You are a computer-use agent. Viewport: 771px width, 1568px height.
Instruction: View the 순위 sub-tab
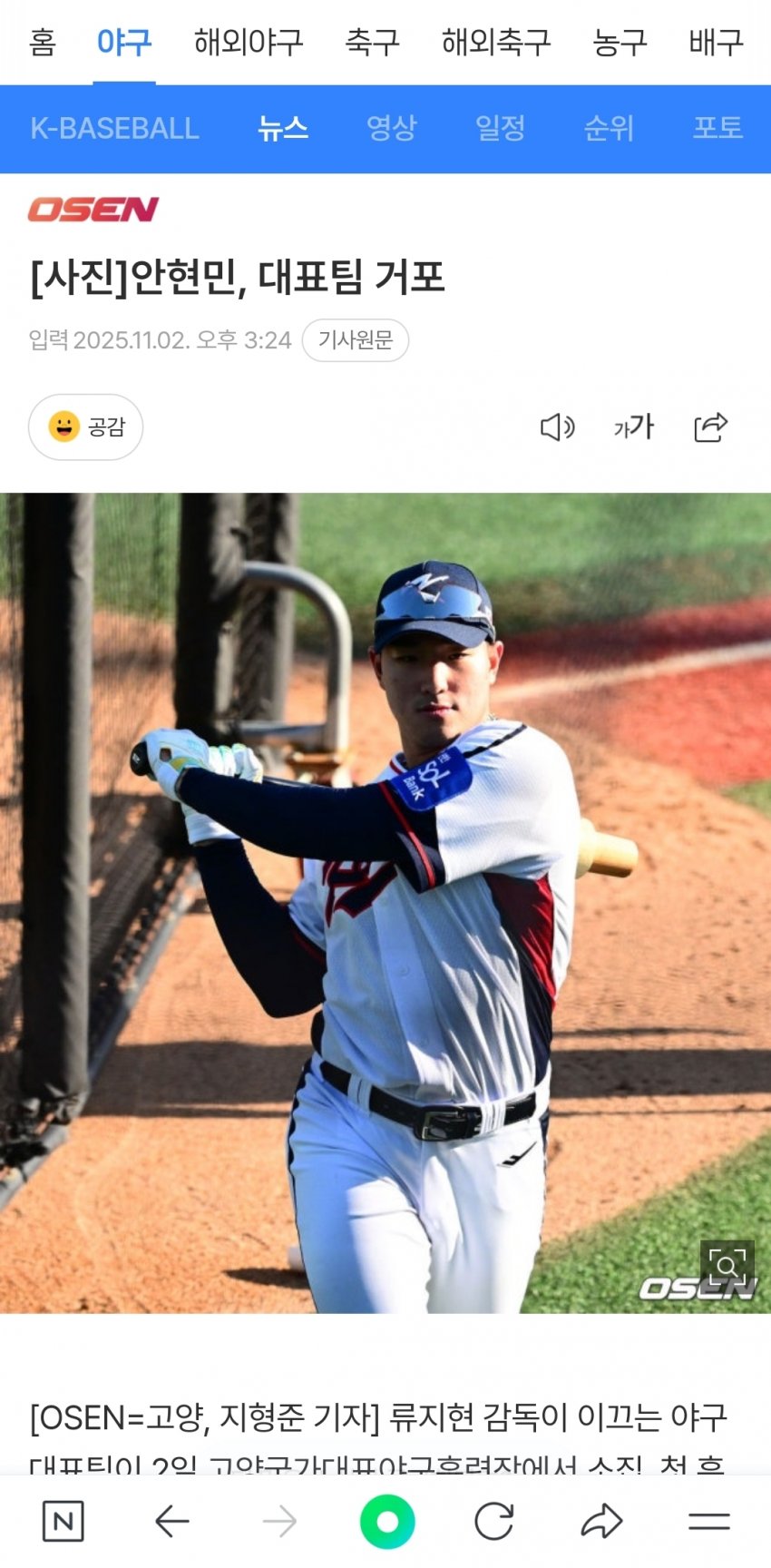pyautogui.click(x=609, y=128)
